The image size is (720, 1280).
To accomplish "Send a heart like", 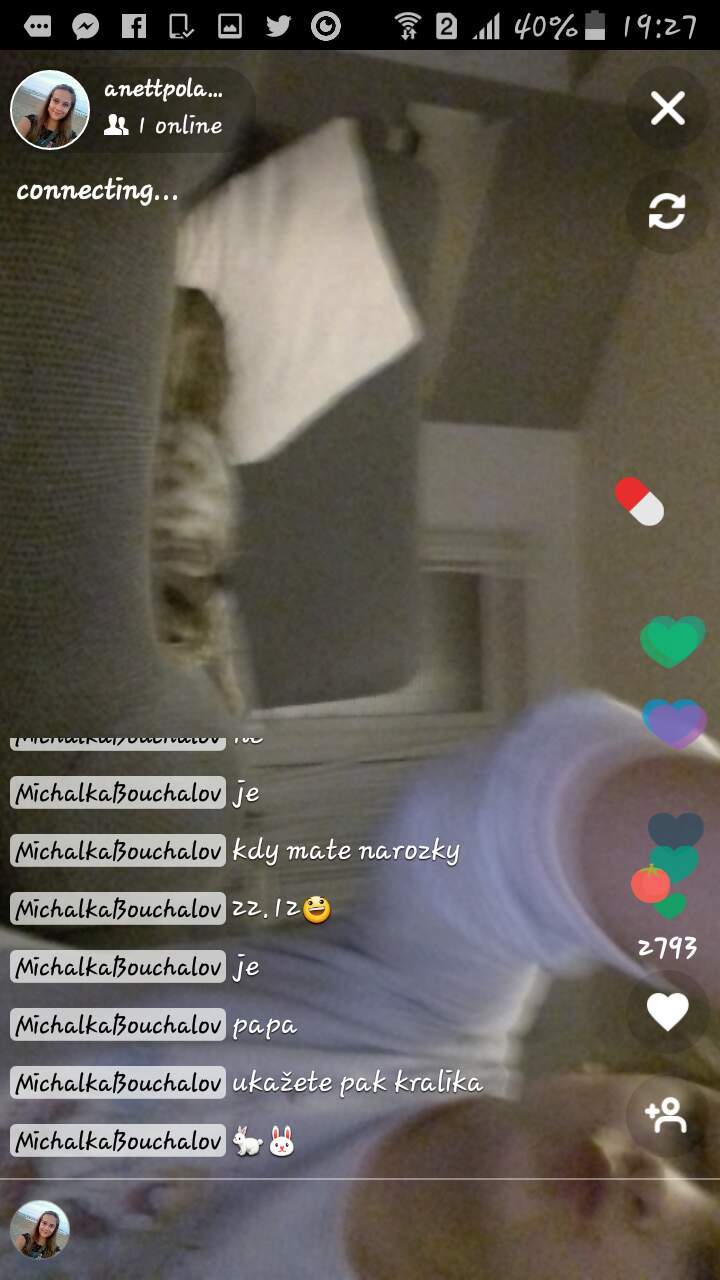I will (x=667, y=1012).
